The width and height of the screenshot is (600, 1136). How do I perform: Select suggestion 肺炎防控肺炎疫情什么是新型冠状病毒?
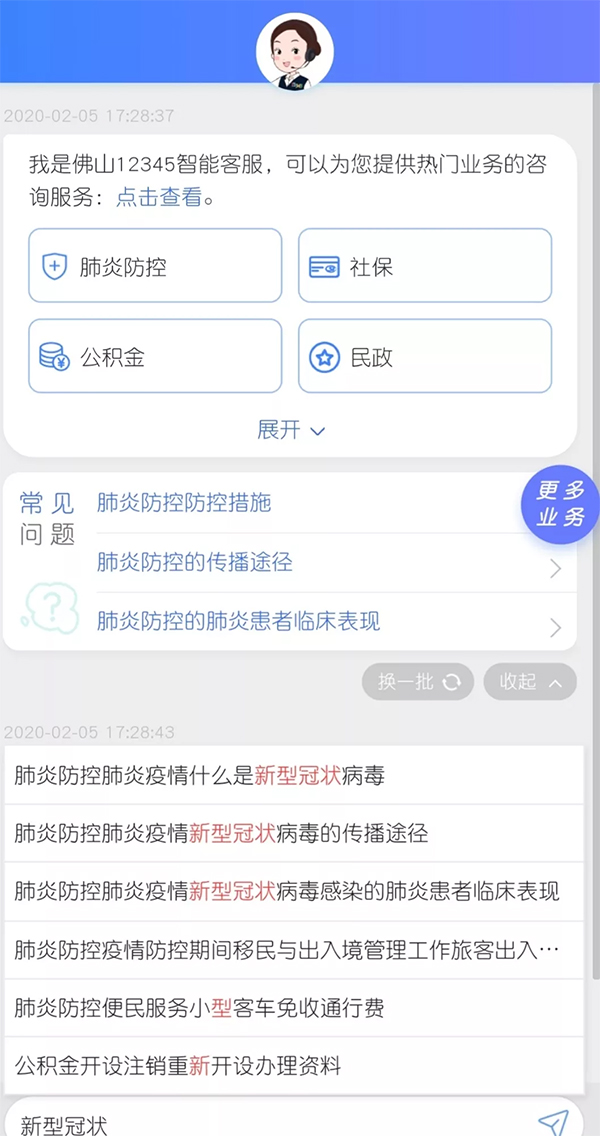(x=200, y=775)
